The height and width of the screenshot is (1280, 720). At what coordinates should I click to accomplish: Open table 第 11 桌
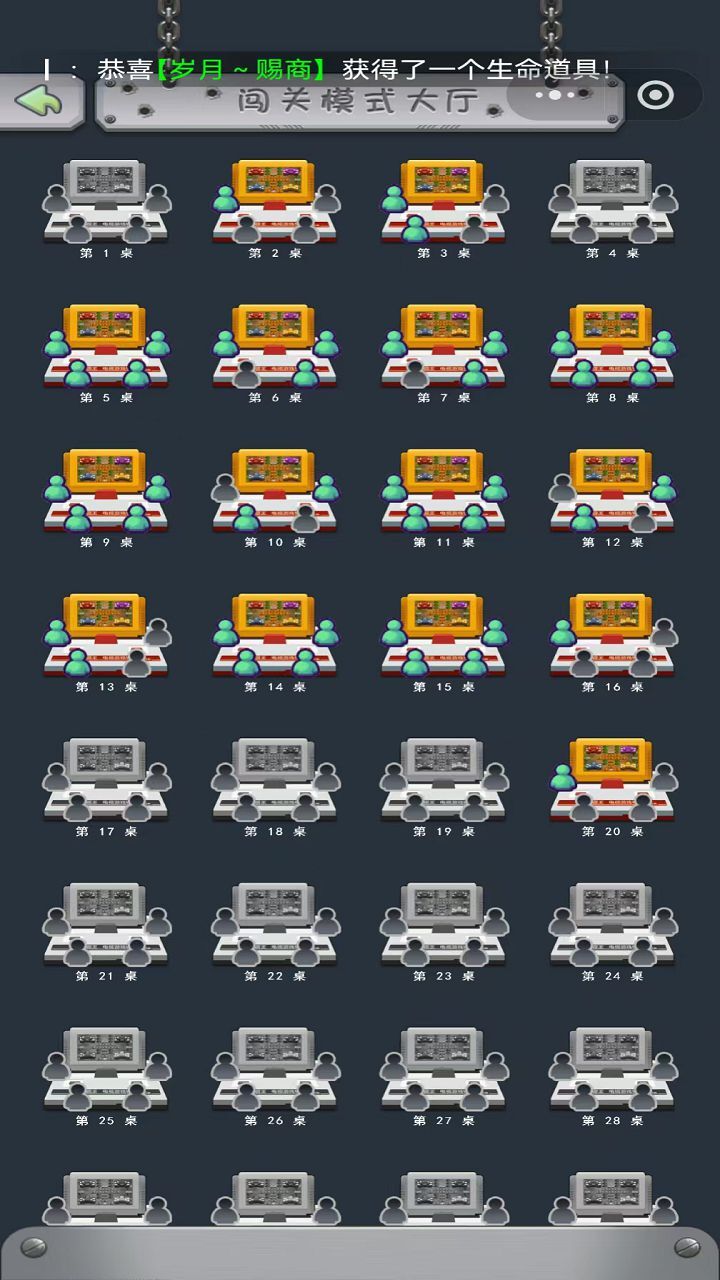pyautogui.click(x=444, y=490)
